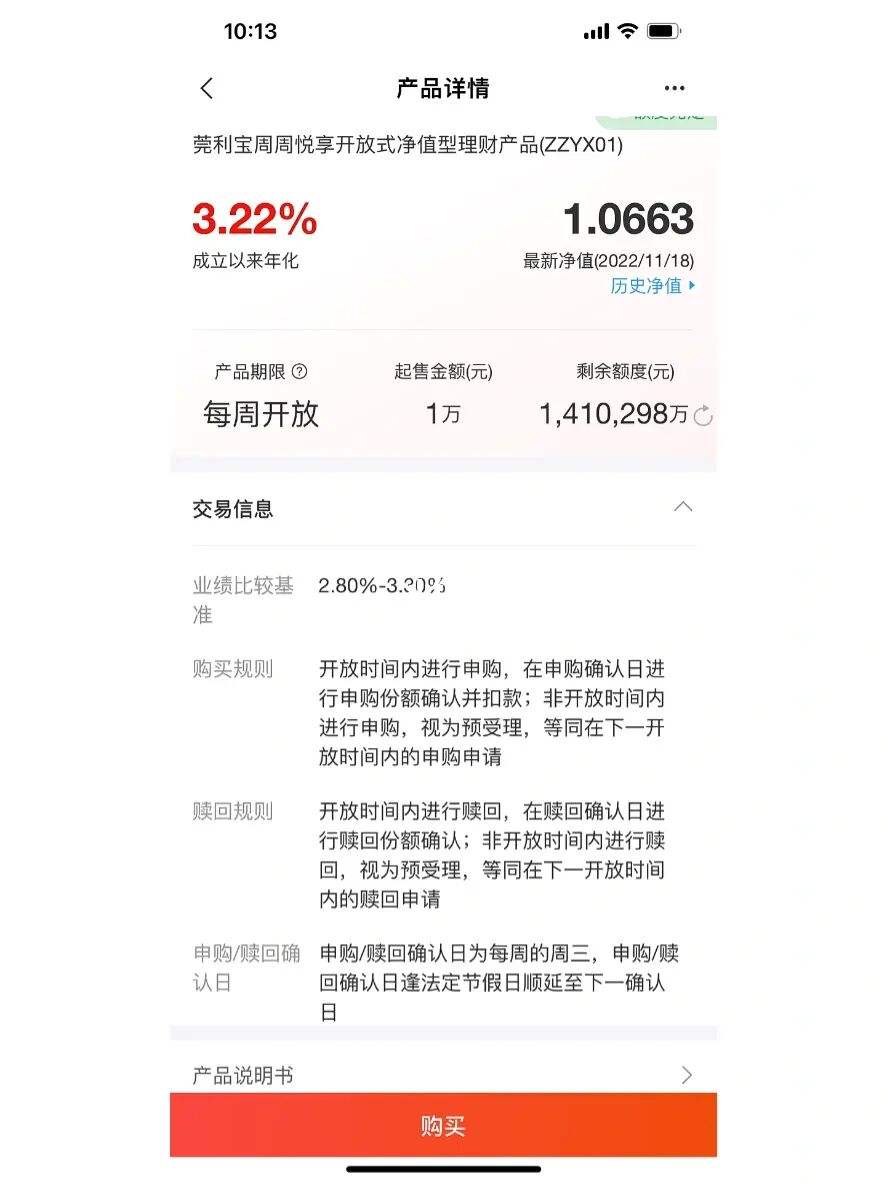Go back from product details

(207, 88)
